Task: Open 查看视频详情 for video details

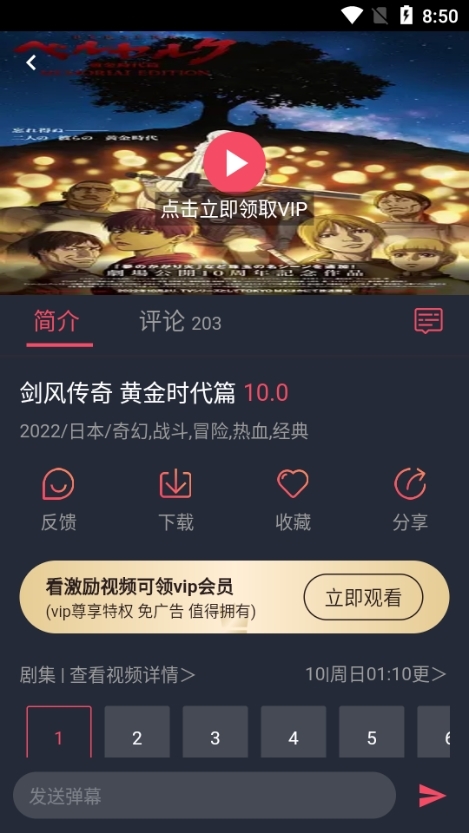Action: point(132,675)
